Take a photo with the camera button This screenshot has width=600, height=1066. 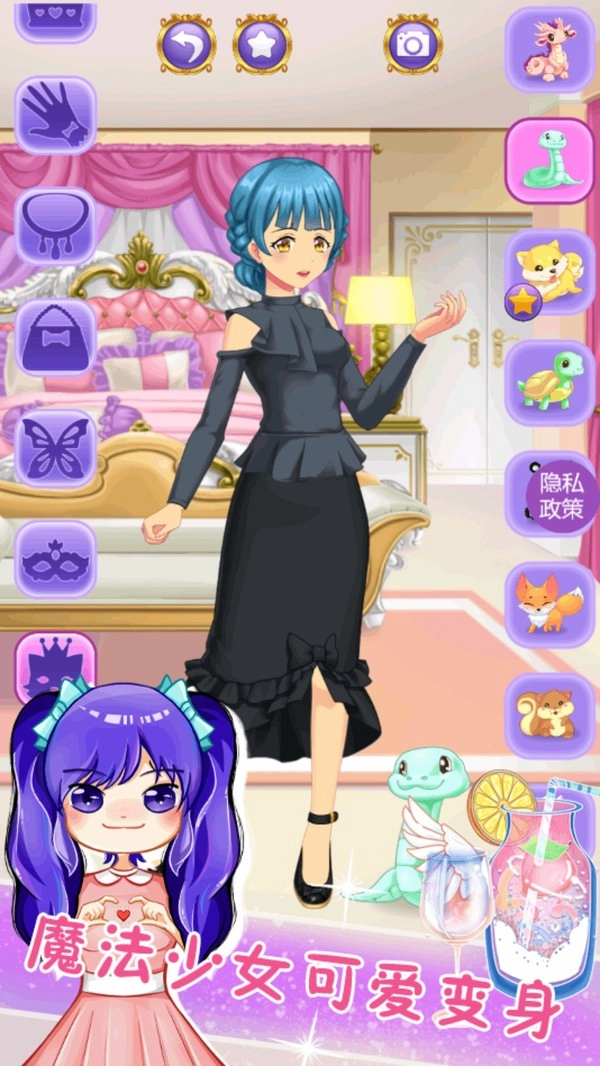click(x=413, y=43)
